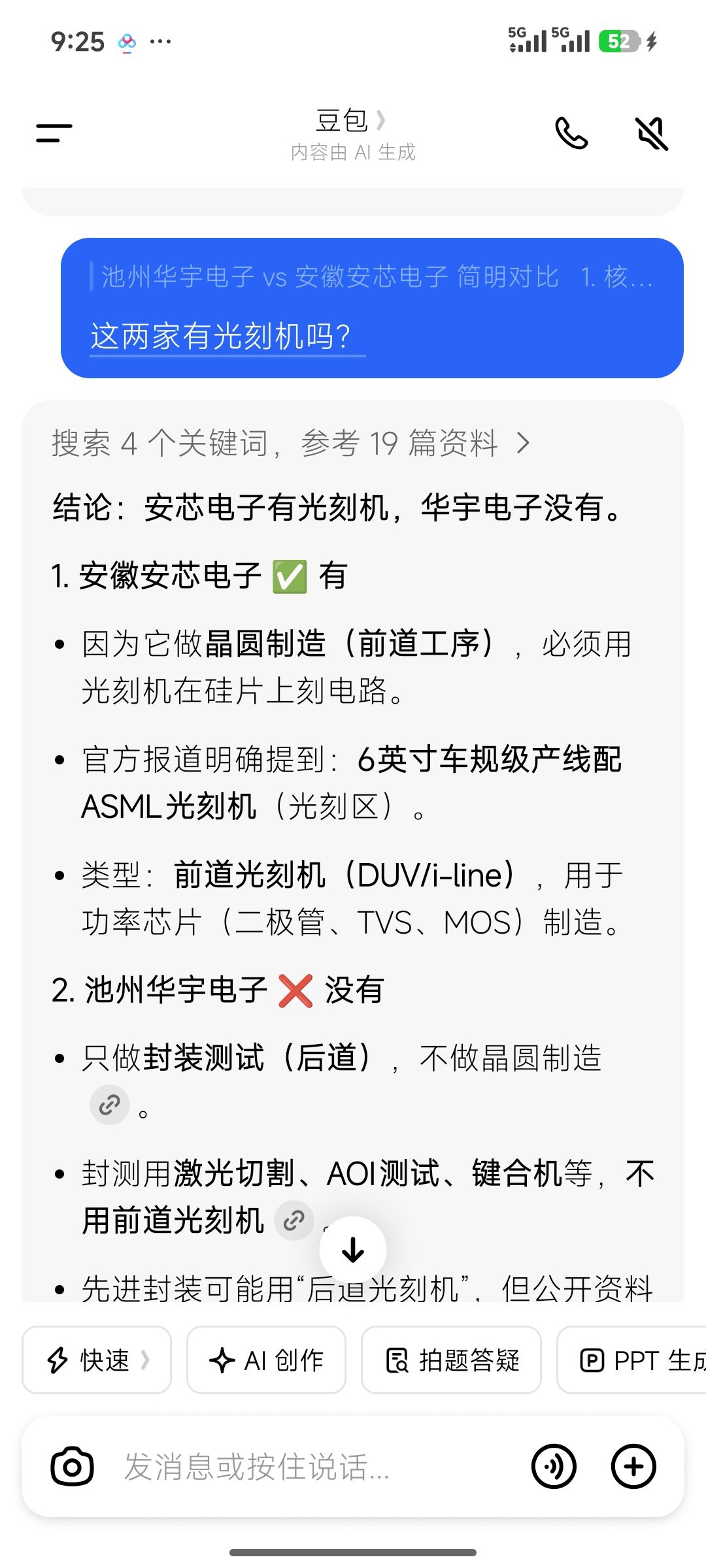
Task: Tap the quoted message 池州华宇电子 vs 安徽安芯电子
Action: click(373, 277)
